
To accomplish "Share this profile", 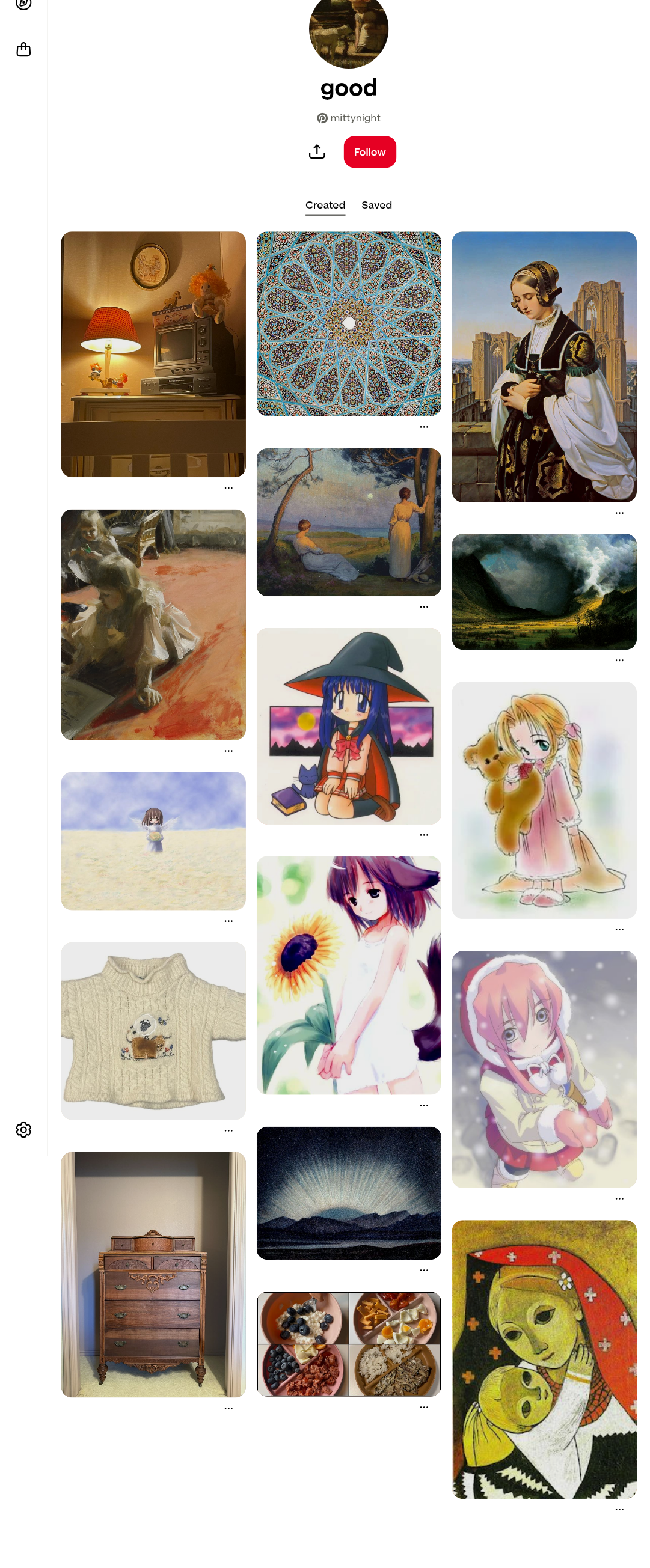I will click(x=317, y=151).
